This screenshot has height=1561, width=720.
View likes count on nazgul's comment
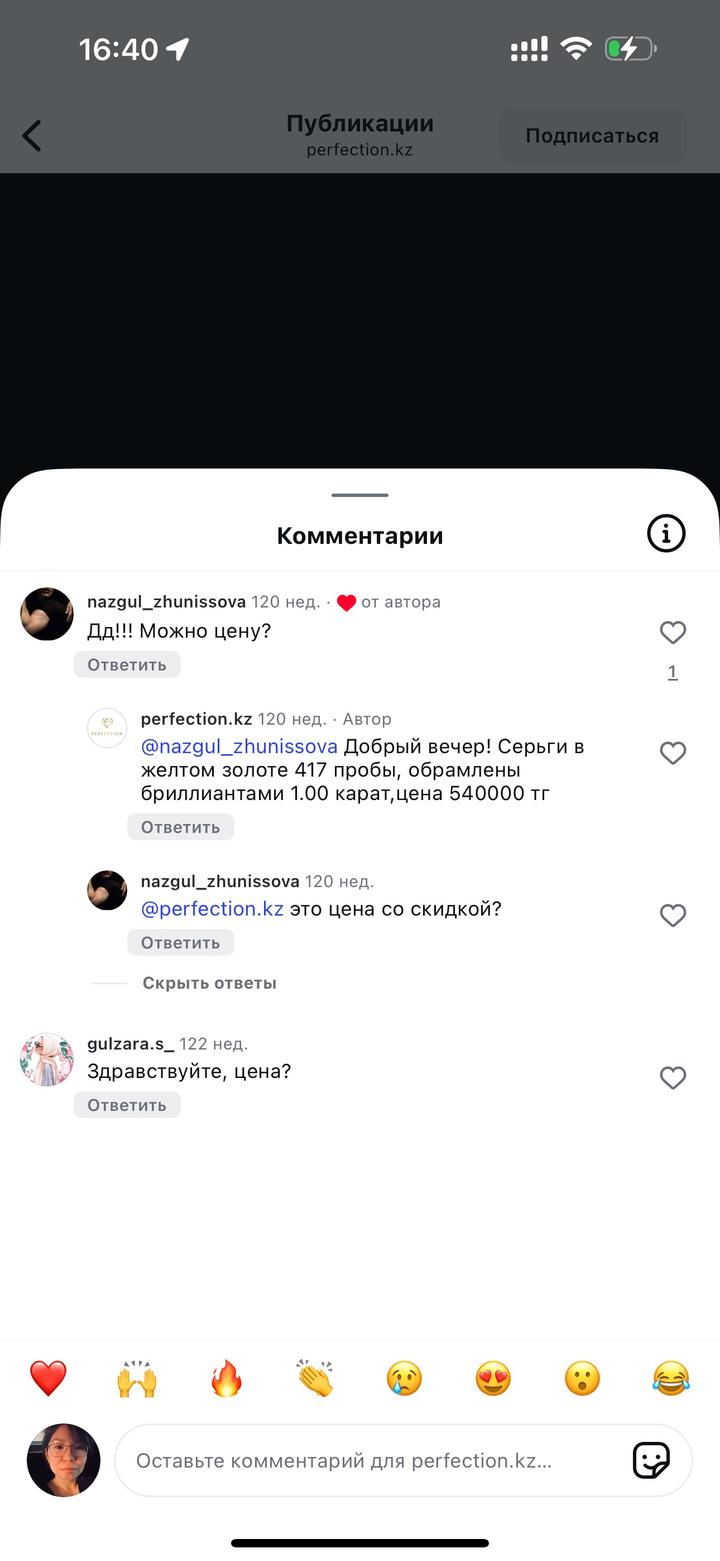pos(673,672)
